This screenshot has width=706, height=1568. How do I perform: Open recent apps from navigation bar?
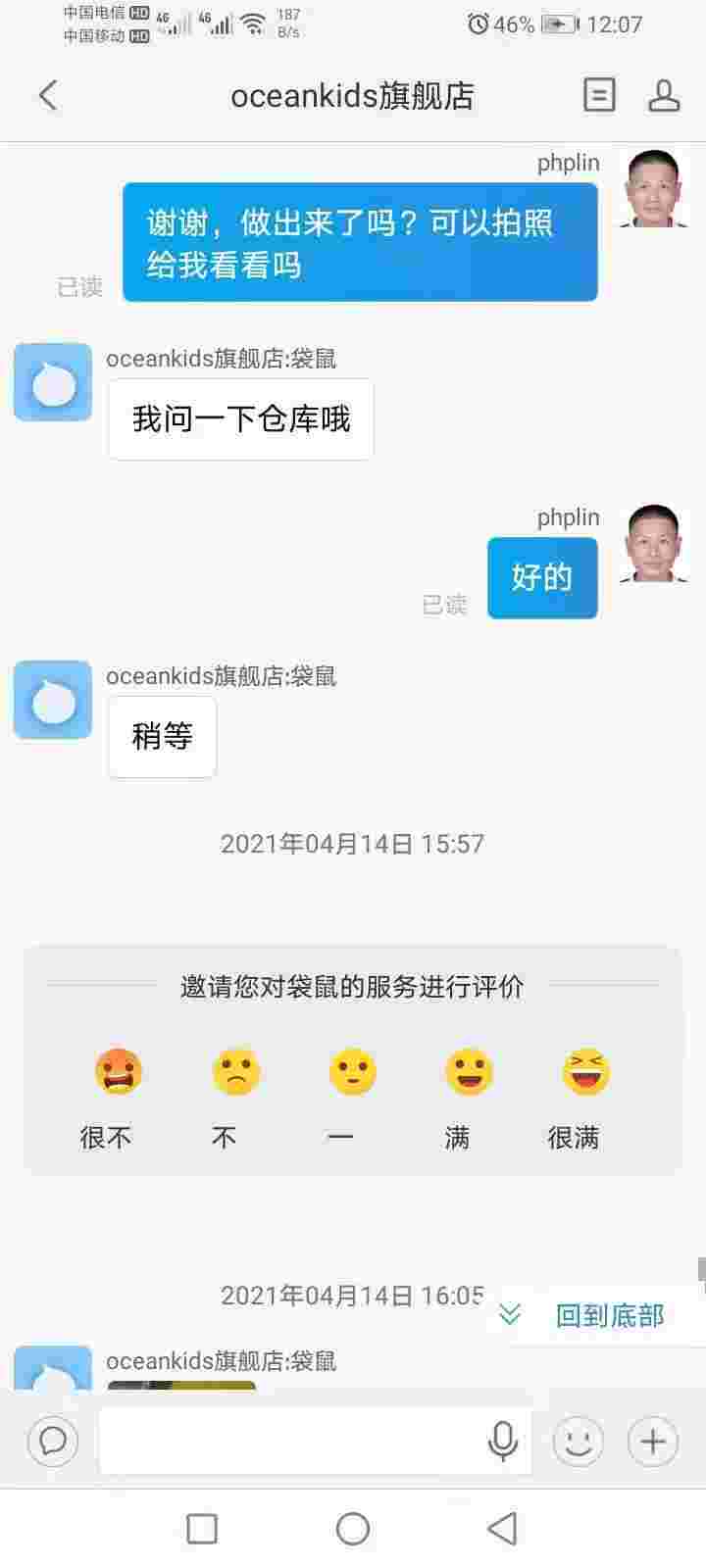pyautogui.click(x=202, y=1528)
